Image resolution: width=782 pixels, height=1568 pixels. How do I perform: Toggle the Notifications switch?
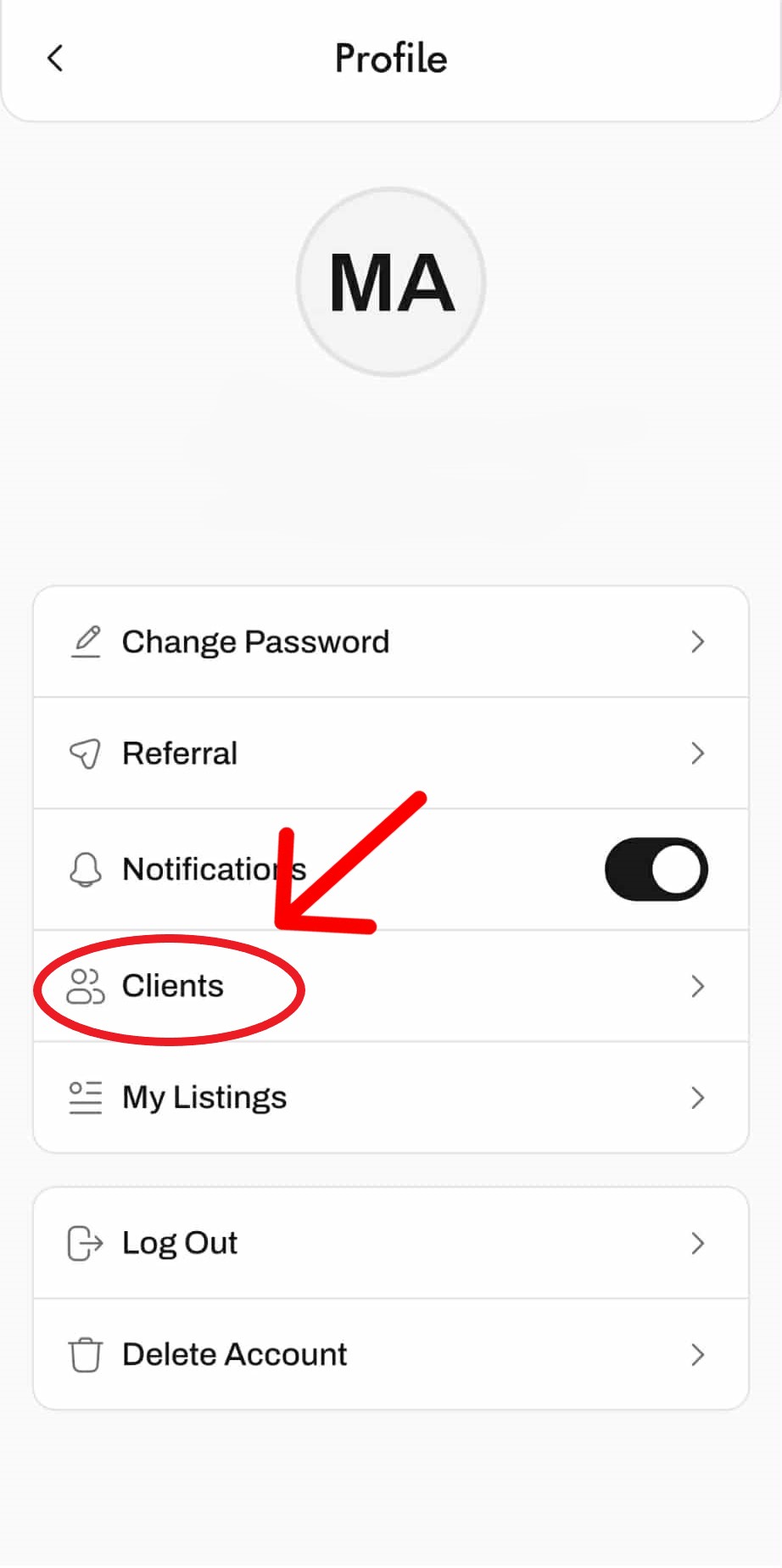(x=656, y=870)
